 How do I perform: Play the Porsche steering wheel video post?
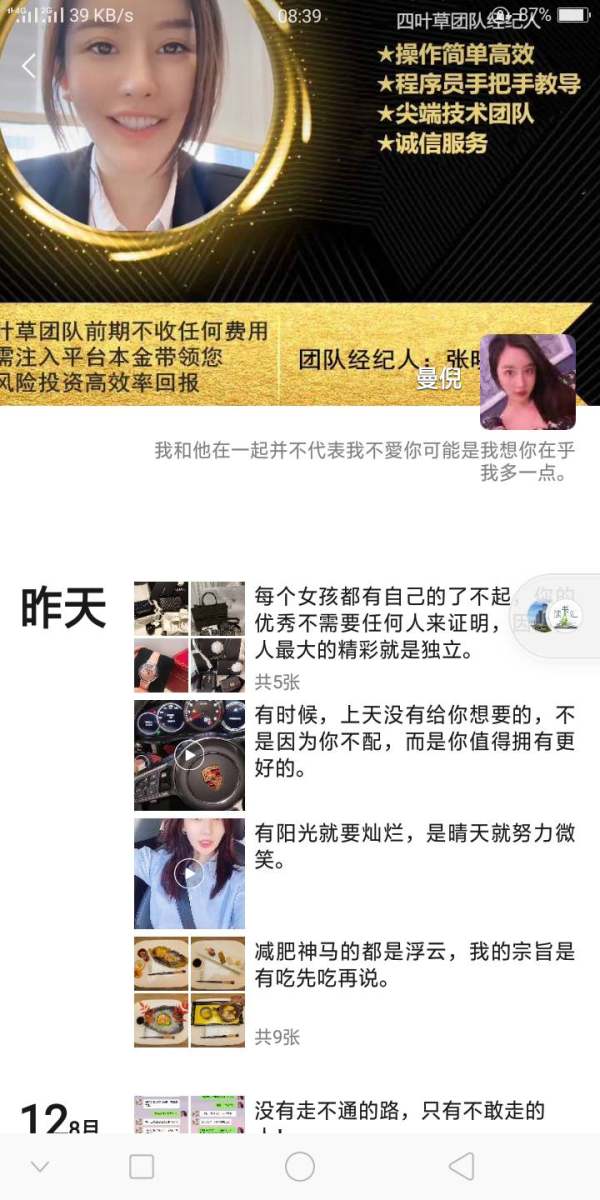pyautogui.click(x=190, y=755)
